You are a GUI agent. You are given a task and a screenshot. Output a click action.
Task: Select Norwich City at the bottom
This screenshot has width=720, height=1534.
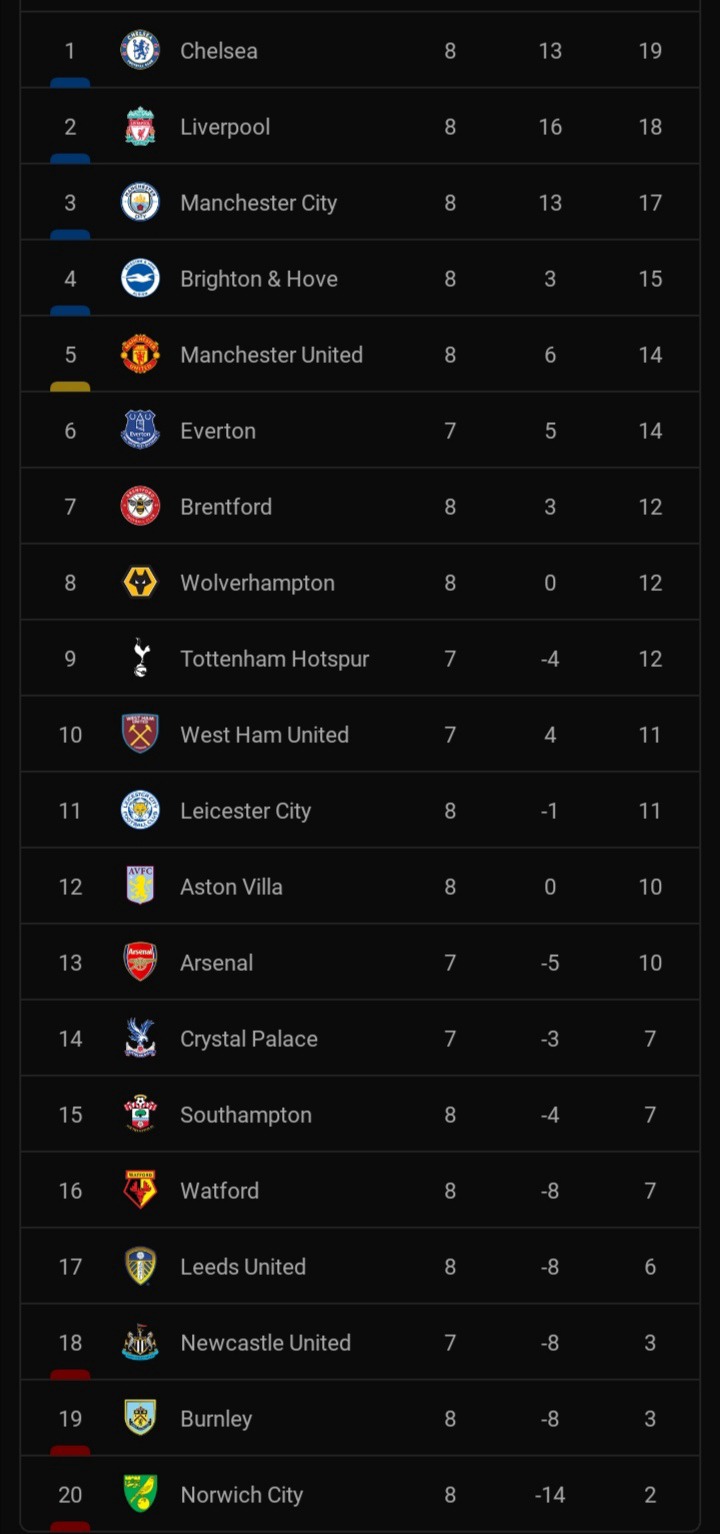tap(360, 1494)
